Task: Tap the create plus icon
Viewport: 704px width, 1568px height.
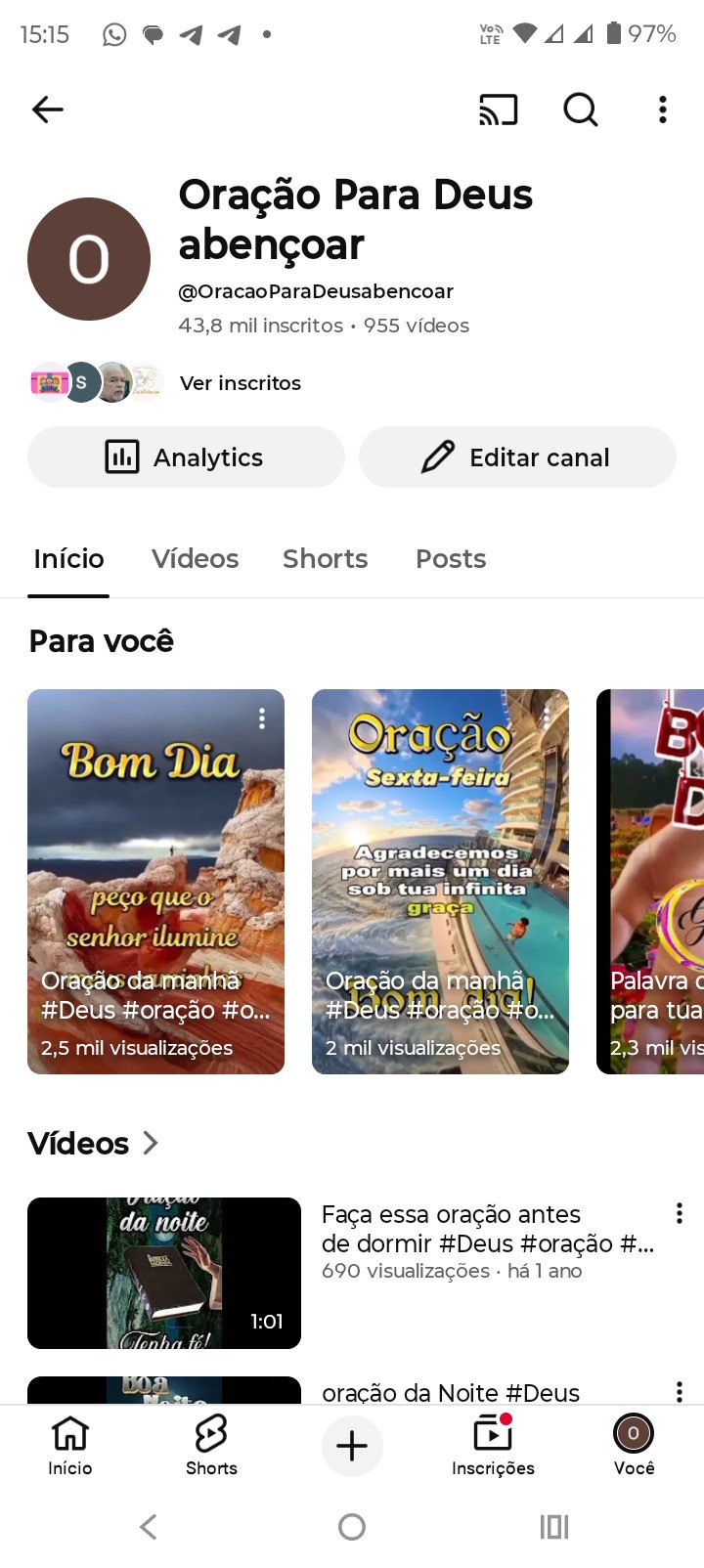Action: point(352,1446)
